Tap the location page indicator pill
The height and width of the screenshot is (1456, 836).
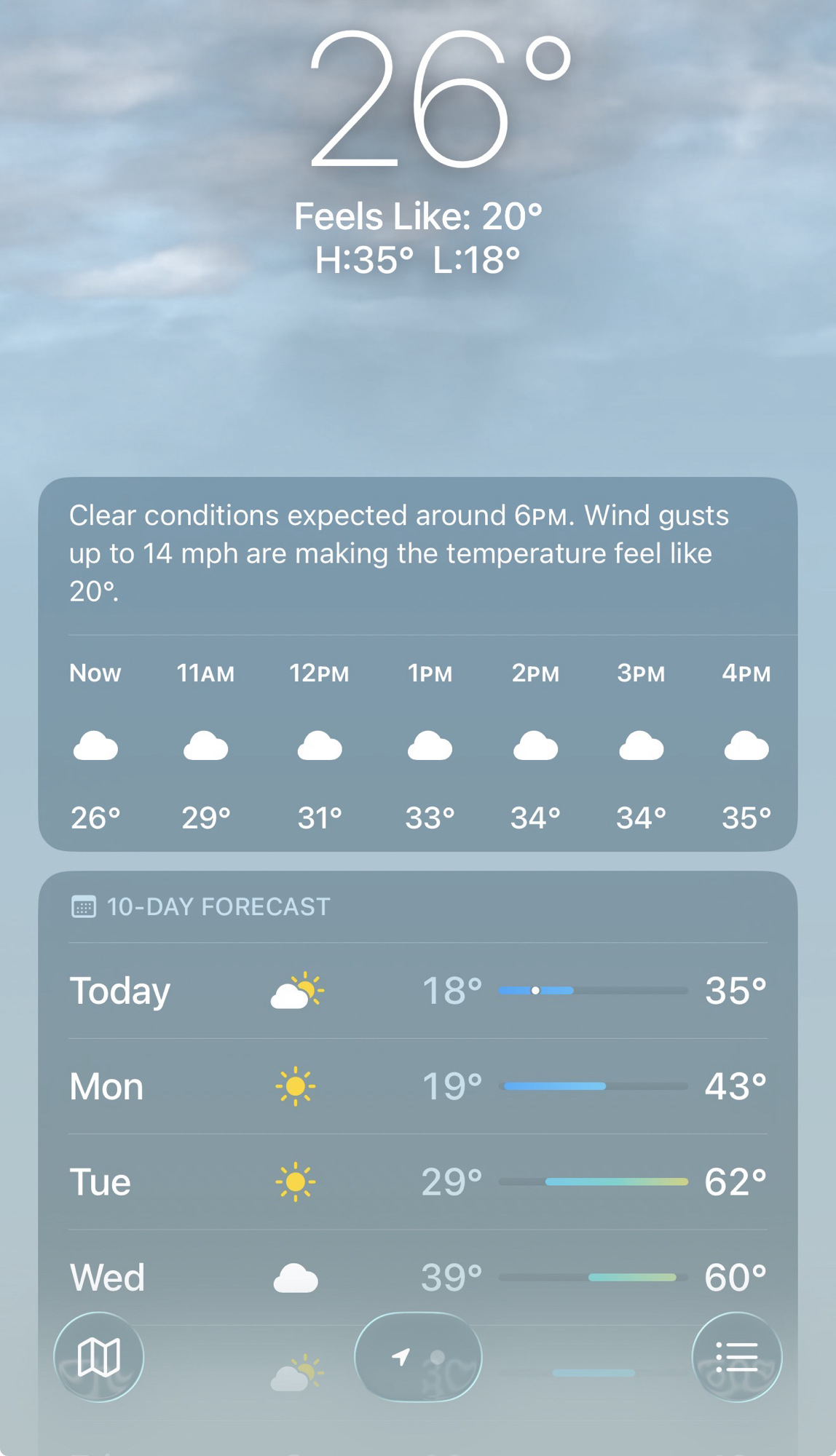pos(418,1357)
